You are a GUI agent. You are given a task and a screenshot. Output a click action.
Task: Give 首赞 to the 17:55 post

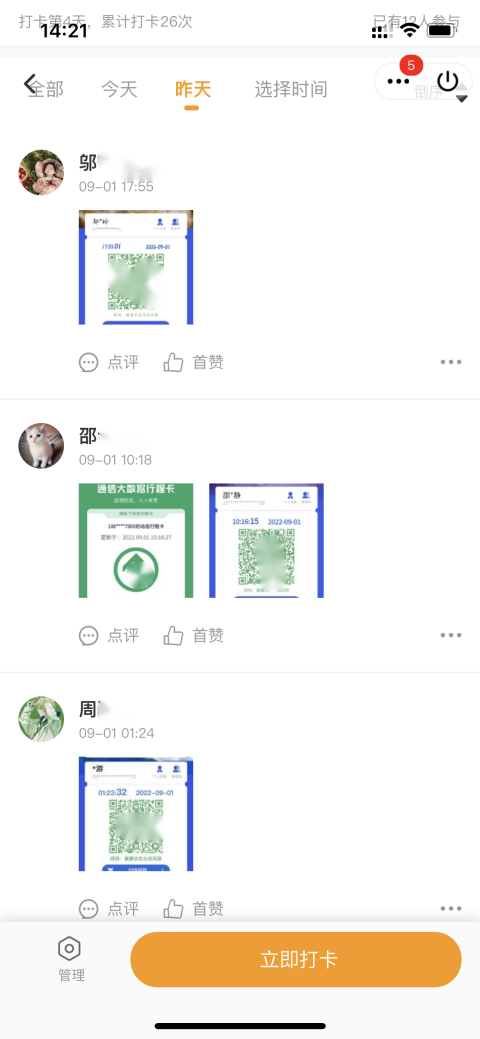tap(194, 362)
